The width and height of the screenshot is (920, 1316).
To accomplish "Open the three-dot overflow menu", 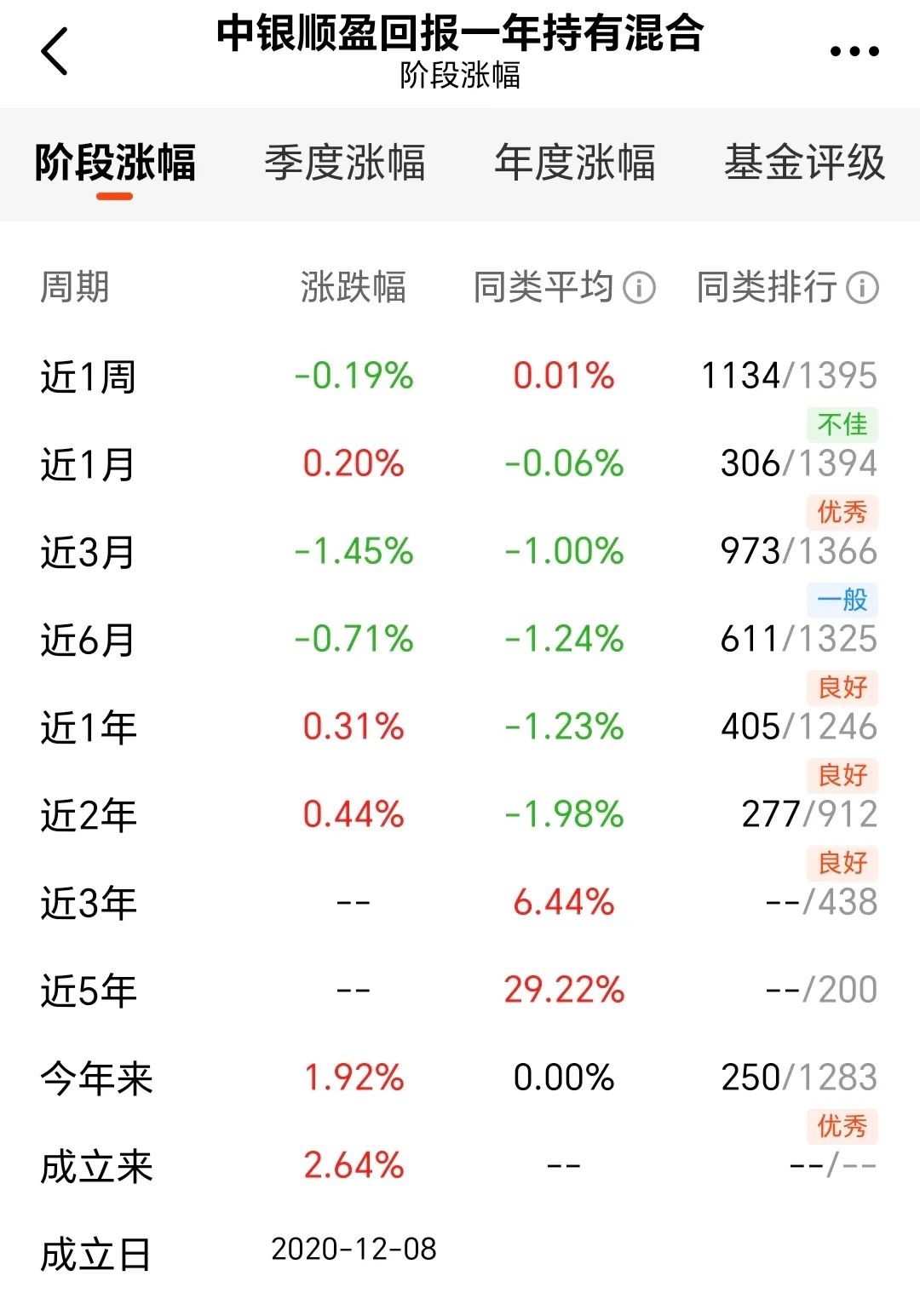I will pos(854,52).
